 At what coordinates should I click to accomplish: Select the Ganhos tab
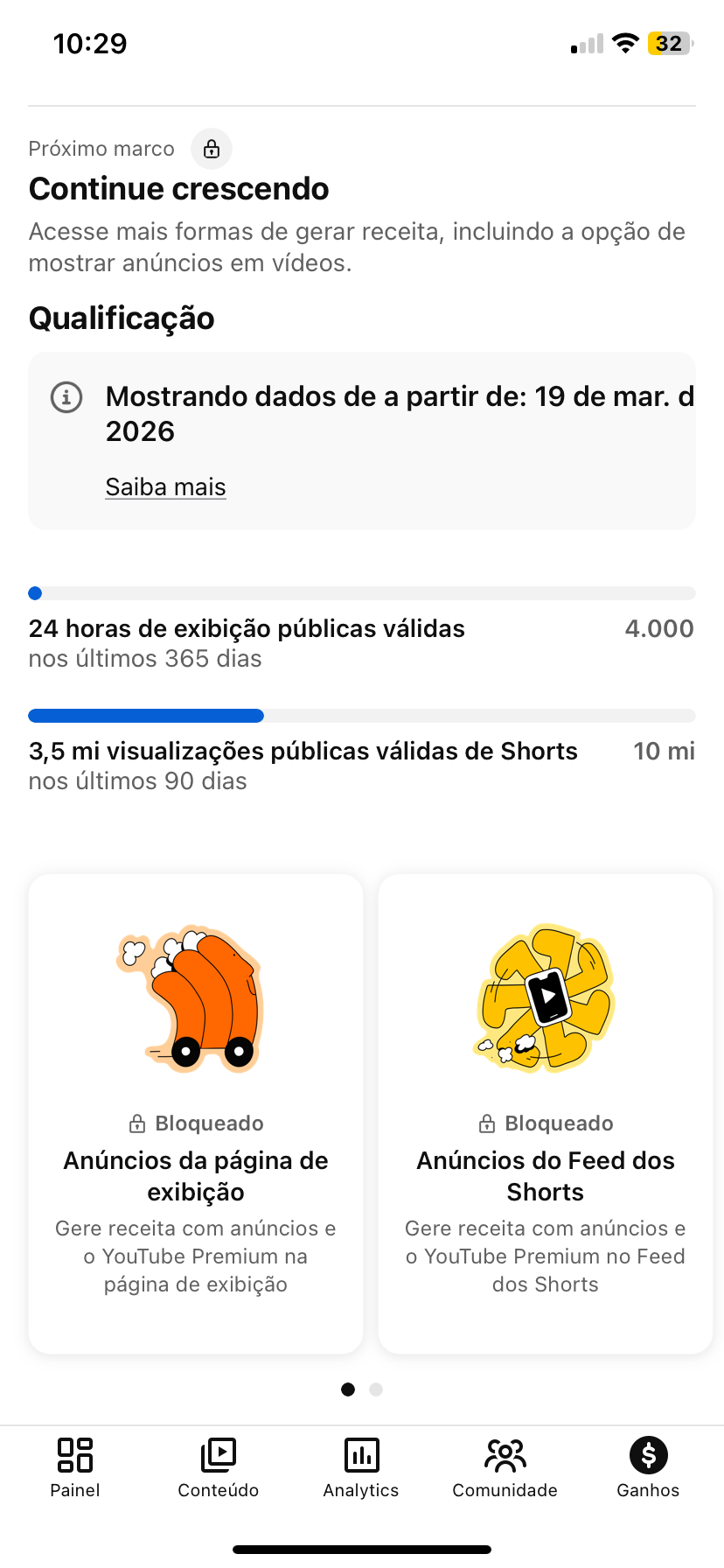tap(648, 1467)
